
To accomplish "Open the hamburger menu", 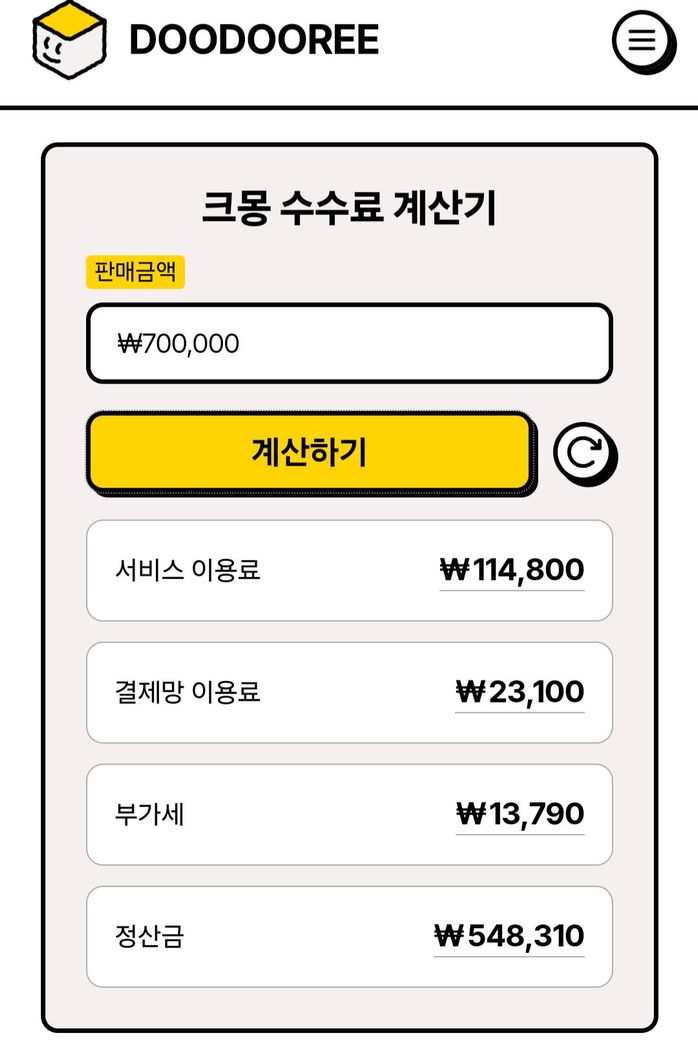I will click(642, 40).
